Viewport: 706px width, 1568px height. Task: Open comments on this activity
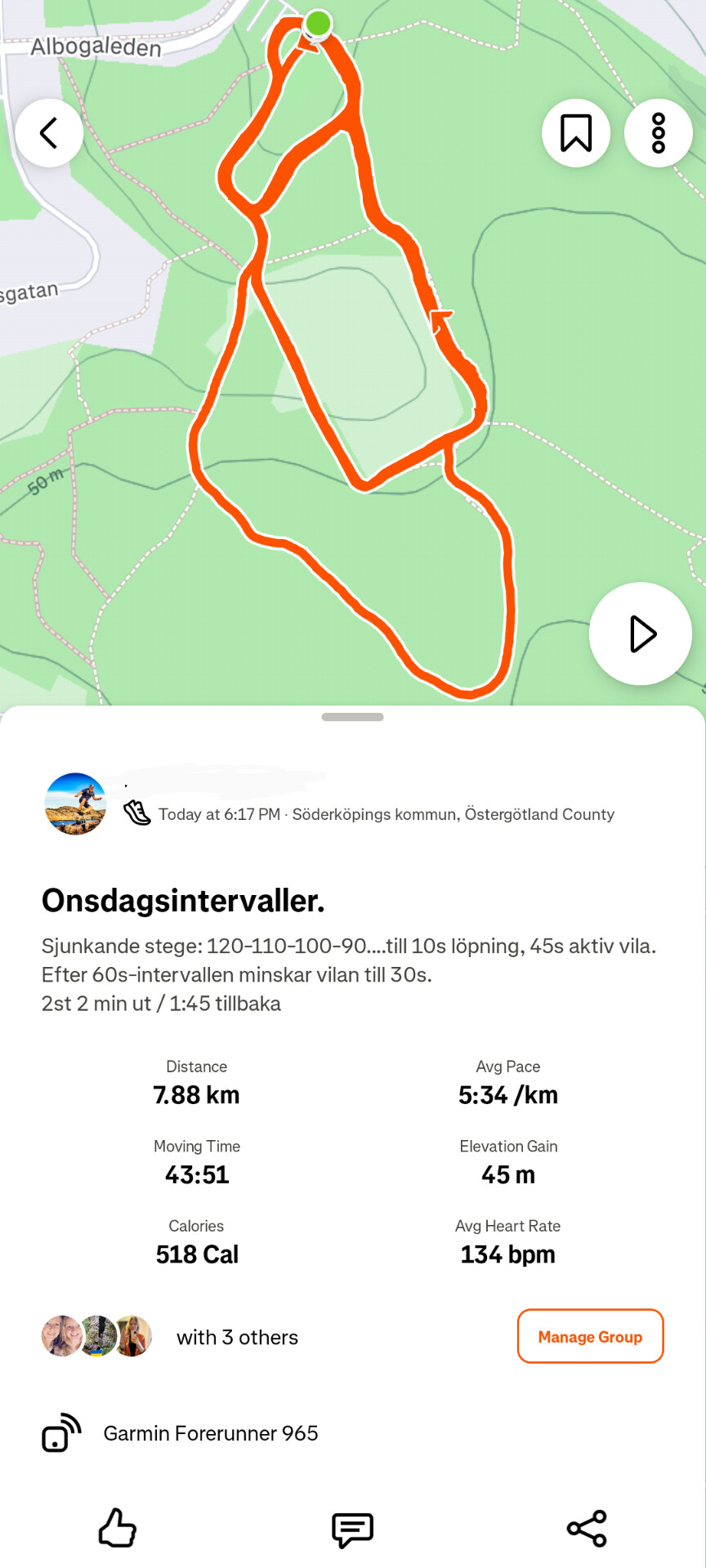352,1529
